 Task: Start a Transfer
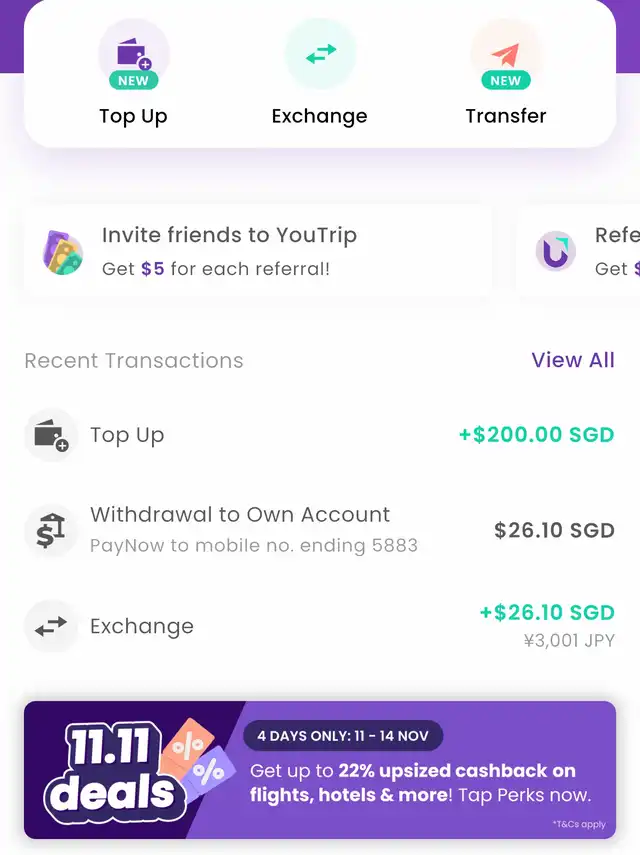505,73
